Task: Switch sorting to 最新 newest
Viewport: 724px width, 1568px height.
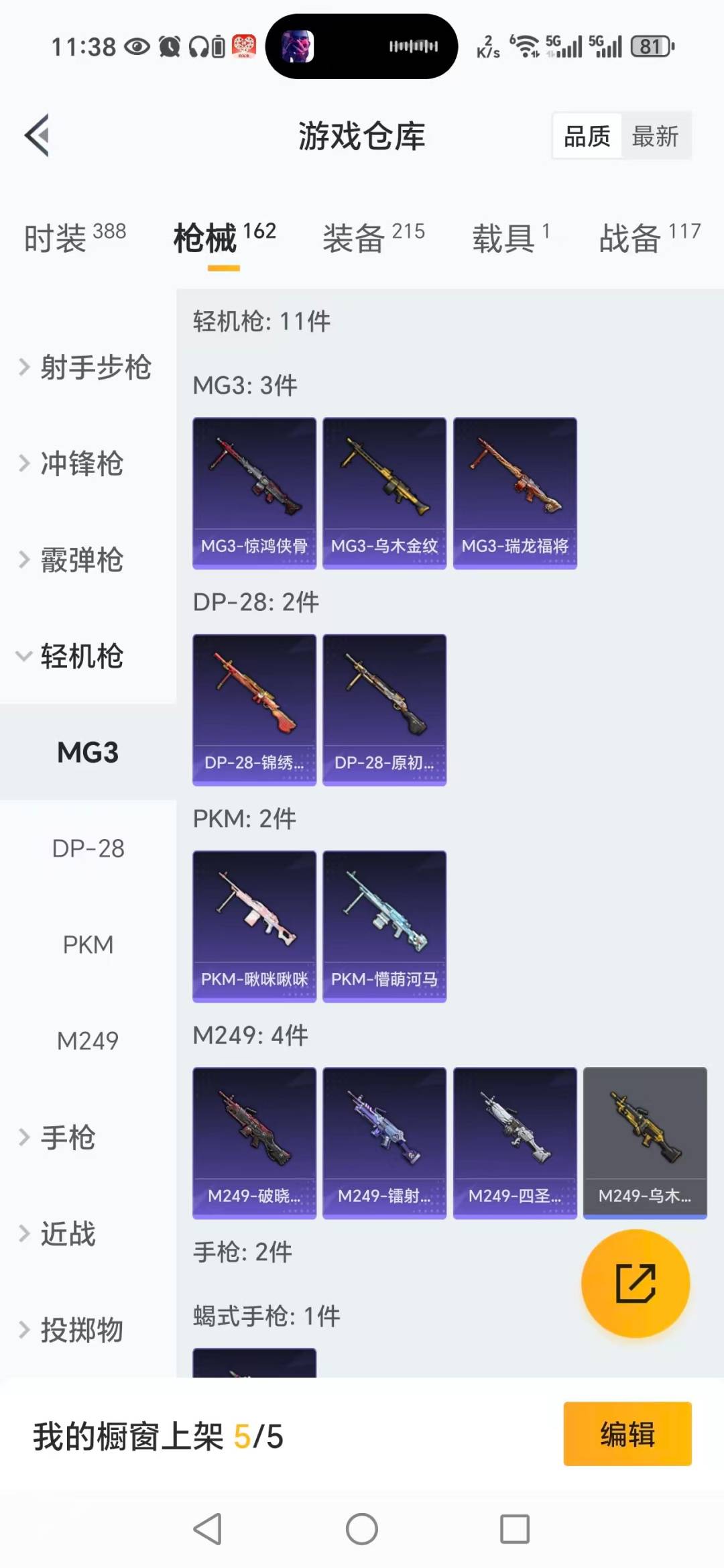Action: pos(656,135)
